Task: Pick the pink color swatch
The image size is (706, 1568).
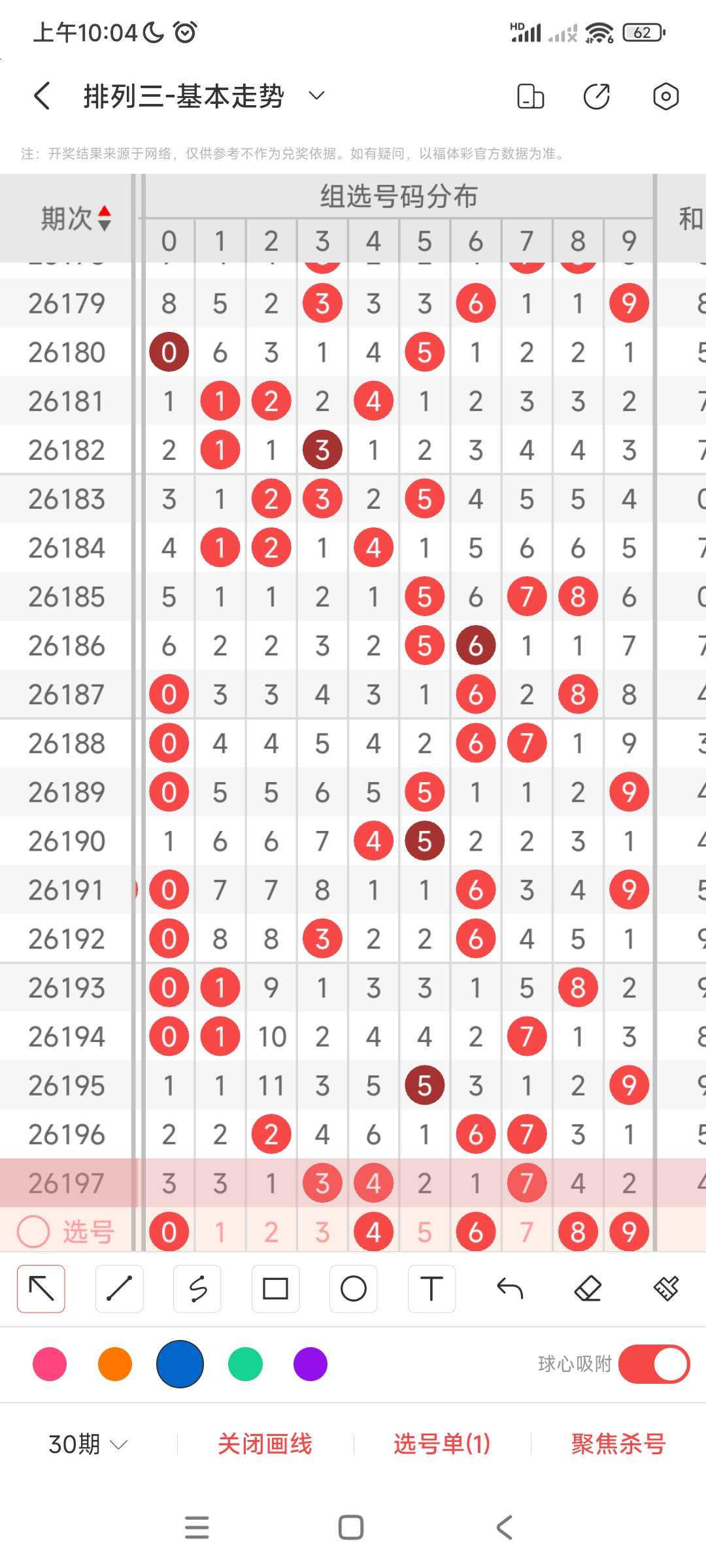Action: pos(50,1364)
